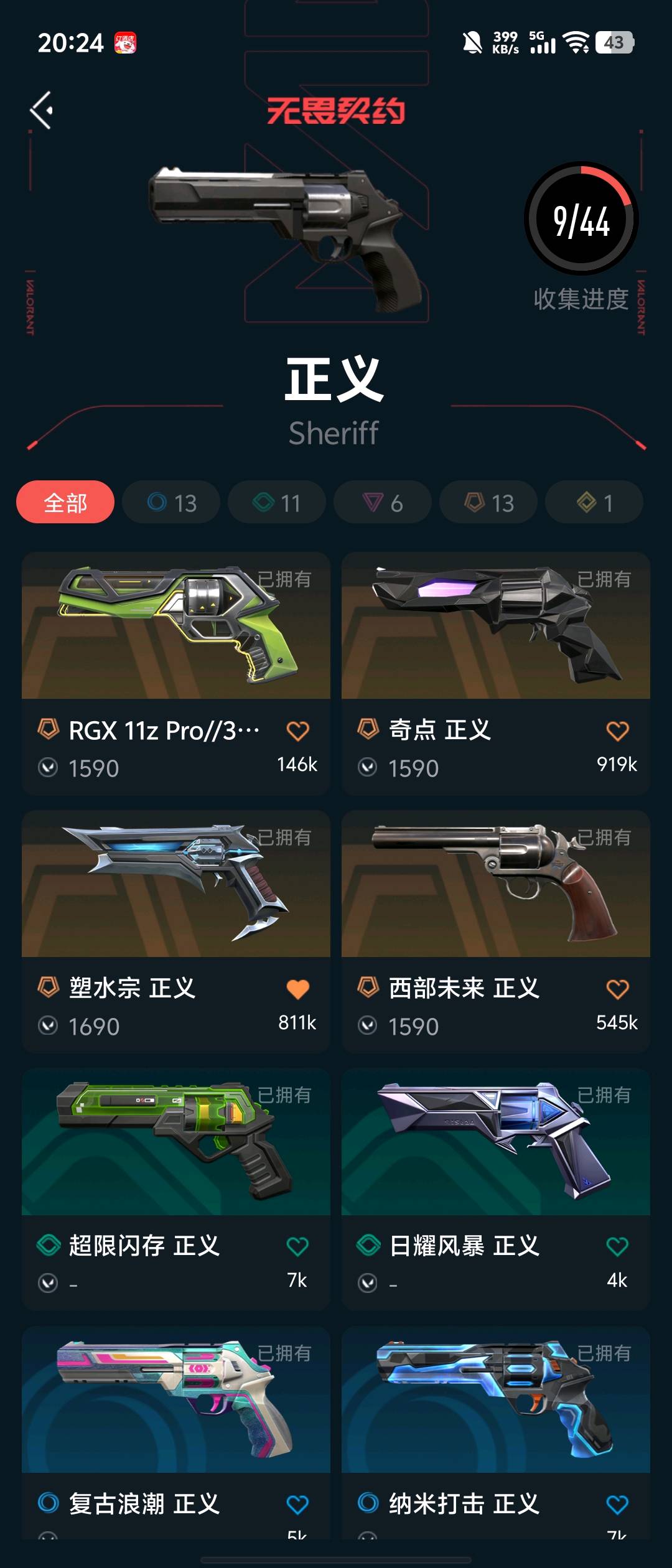This screenshot has width=672, height=1568.
Task: Open the 奇点 正义 skin card
Action: [x=495, y=628]
